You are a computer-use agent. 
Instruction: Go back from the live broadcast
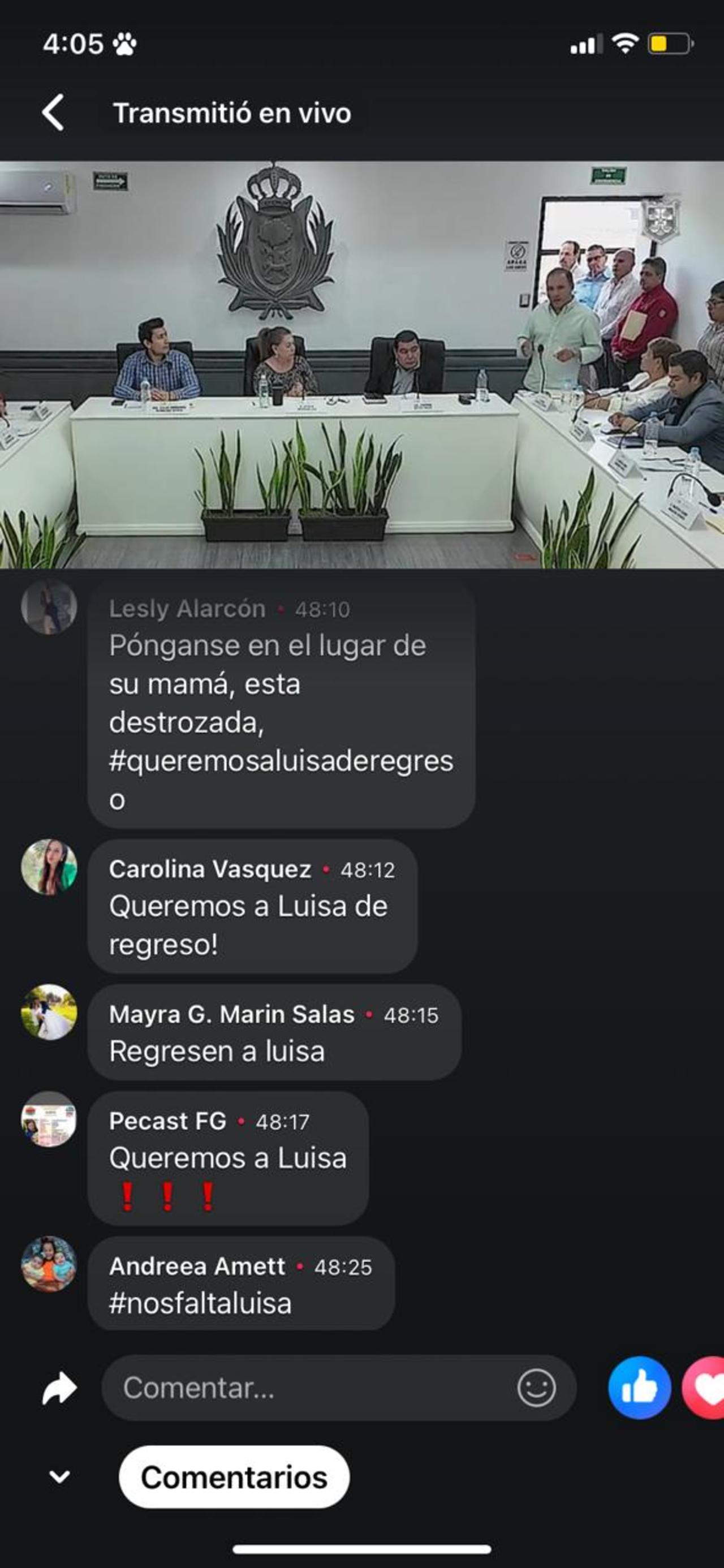point(54,113)
